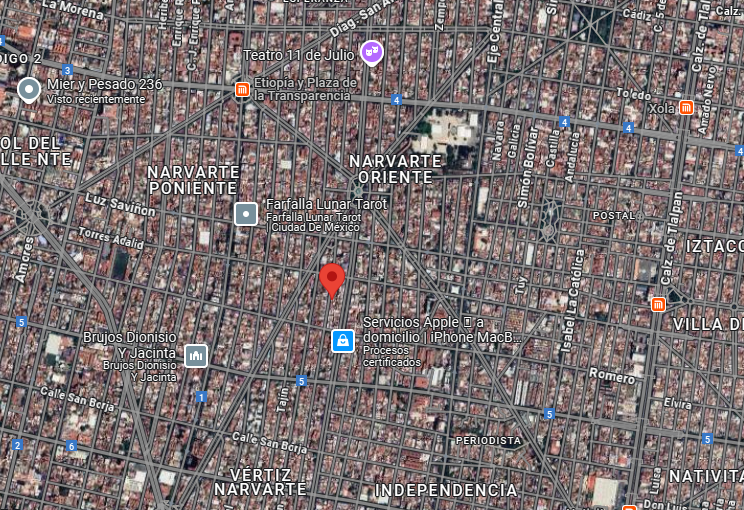The width and height of the screenshot is (744, 510).
Task: Select the Etiopía y Plaza de la Transparencia station
Action: (x=242, y=89)
